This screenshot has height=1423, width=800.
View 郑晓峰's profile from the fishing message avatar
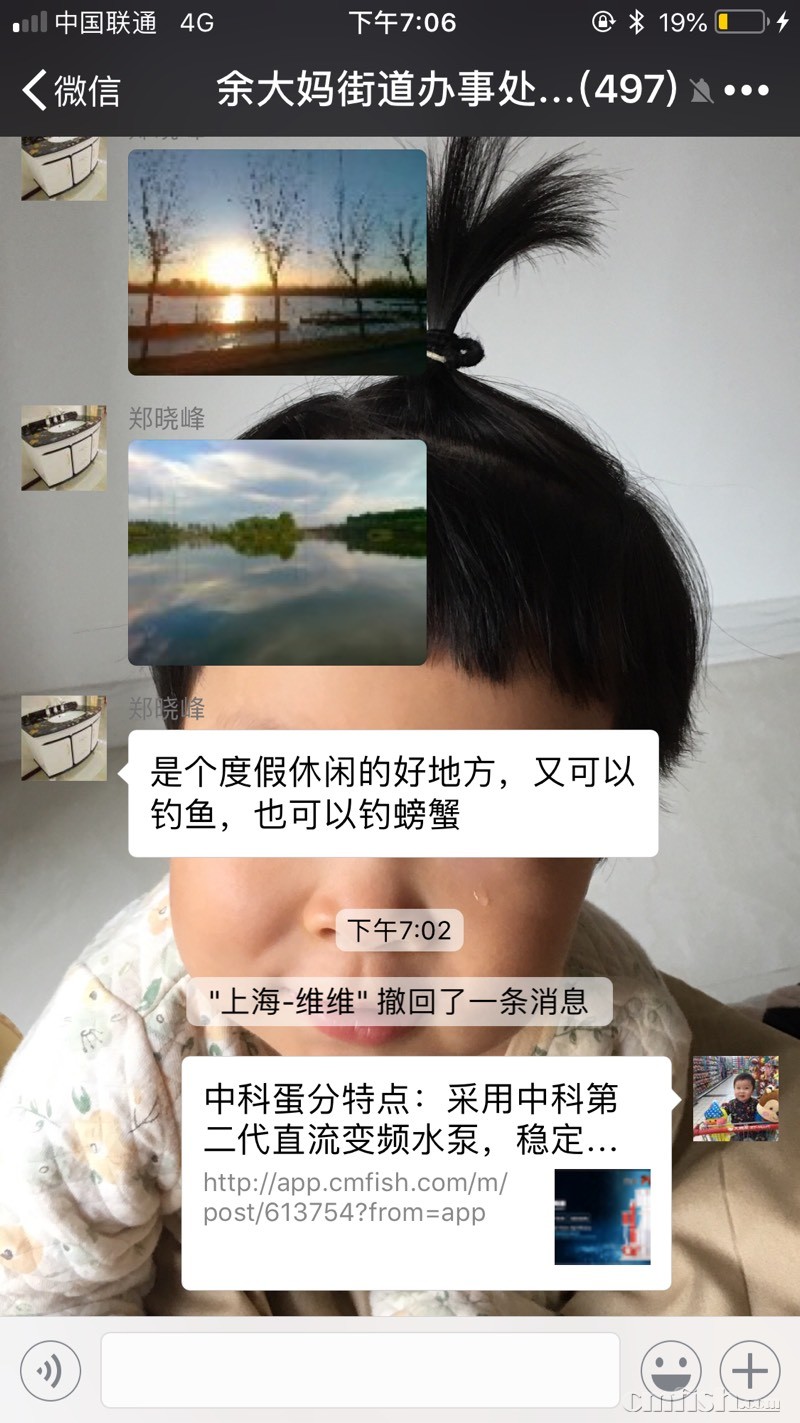pyautogui.click(x=64, y=738)
